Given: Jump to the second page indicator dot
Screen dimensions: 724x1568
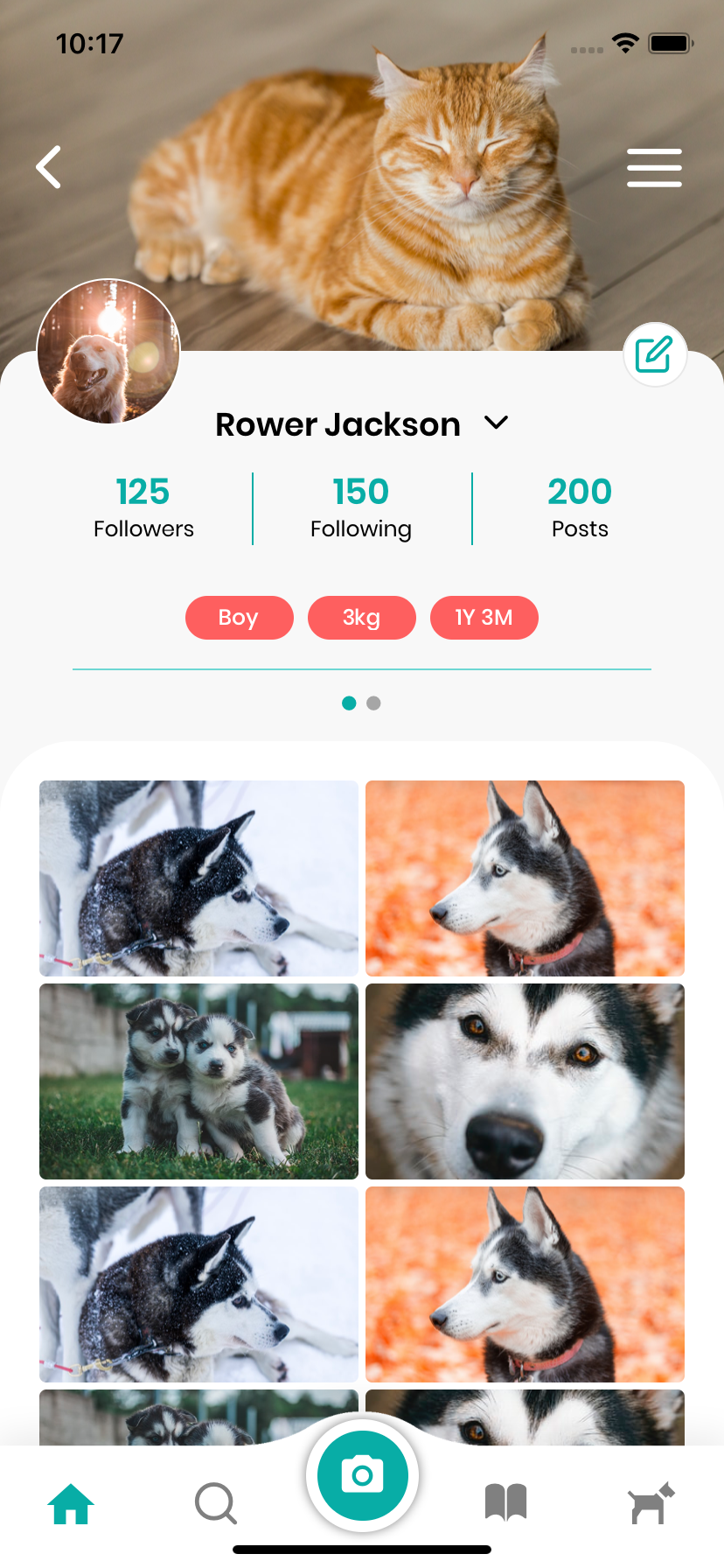Looking at the screenshot, I should 373,703.
